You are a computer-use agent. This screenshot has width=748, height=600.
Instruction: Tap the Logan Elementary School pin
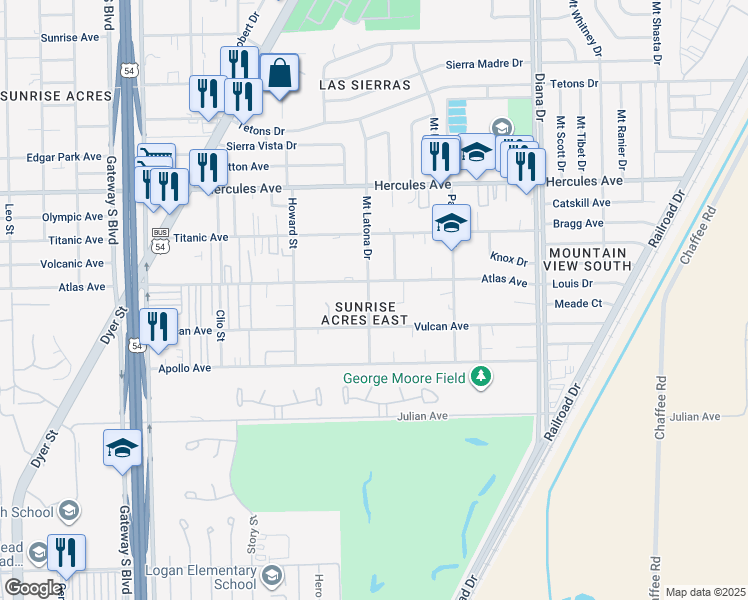(271, 576)
